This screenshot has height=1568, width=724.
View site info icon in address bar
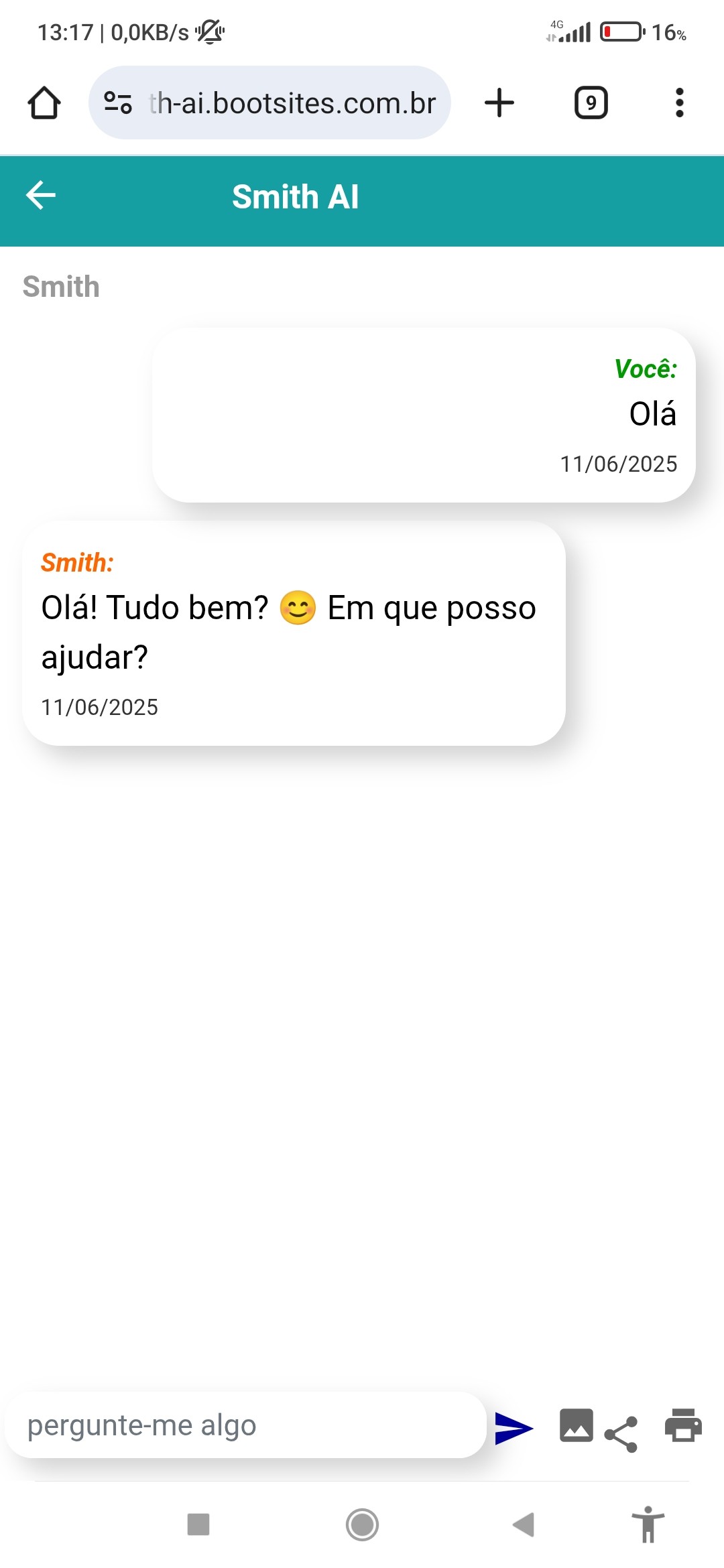tap(118, 103)
